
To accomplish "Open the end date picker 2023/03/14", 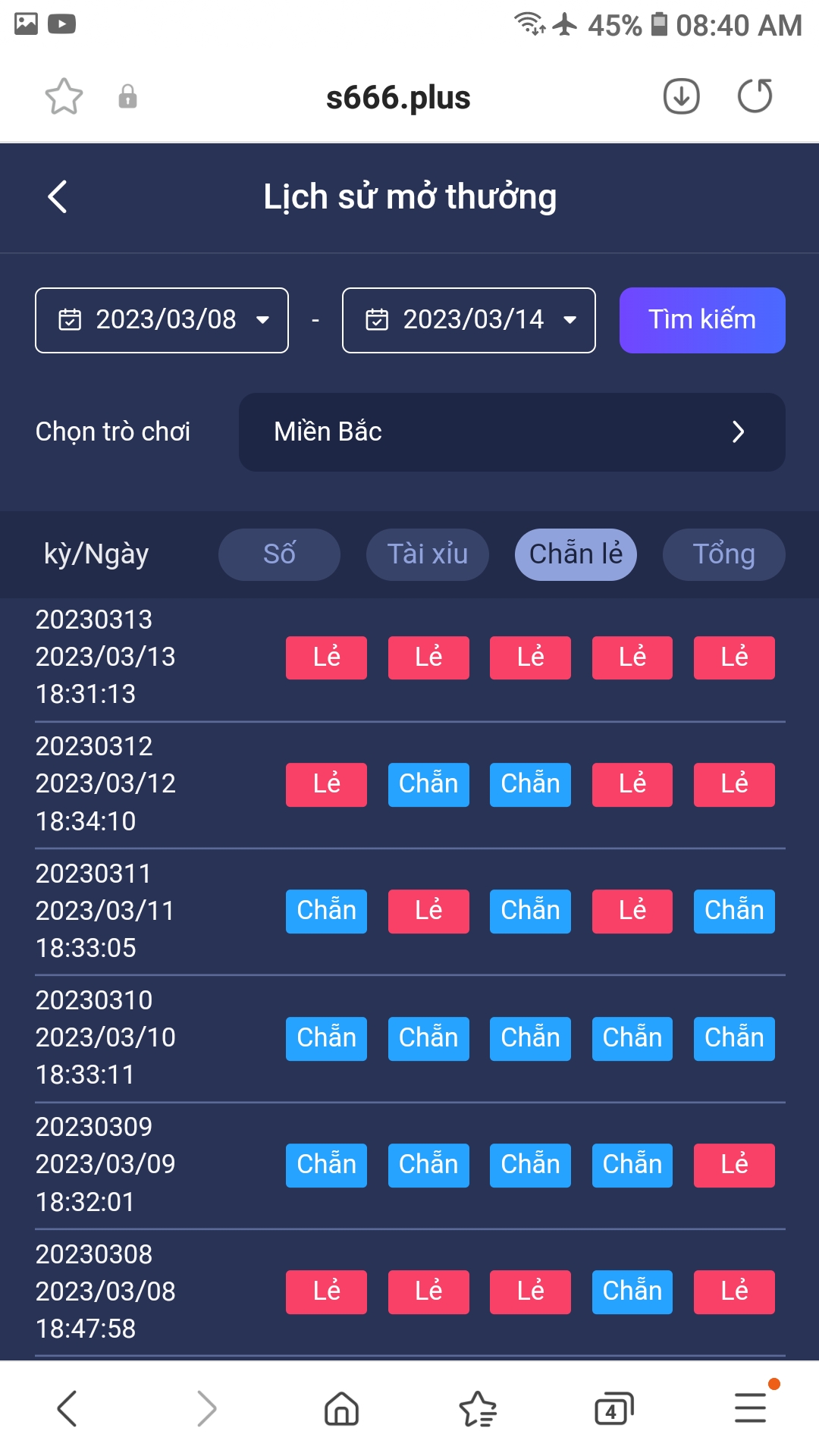I will (469, 320).
